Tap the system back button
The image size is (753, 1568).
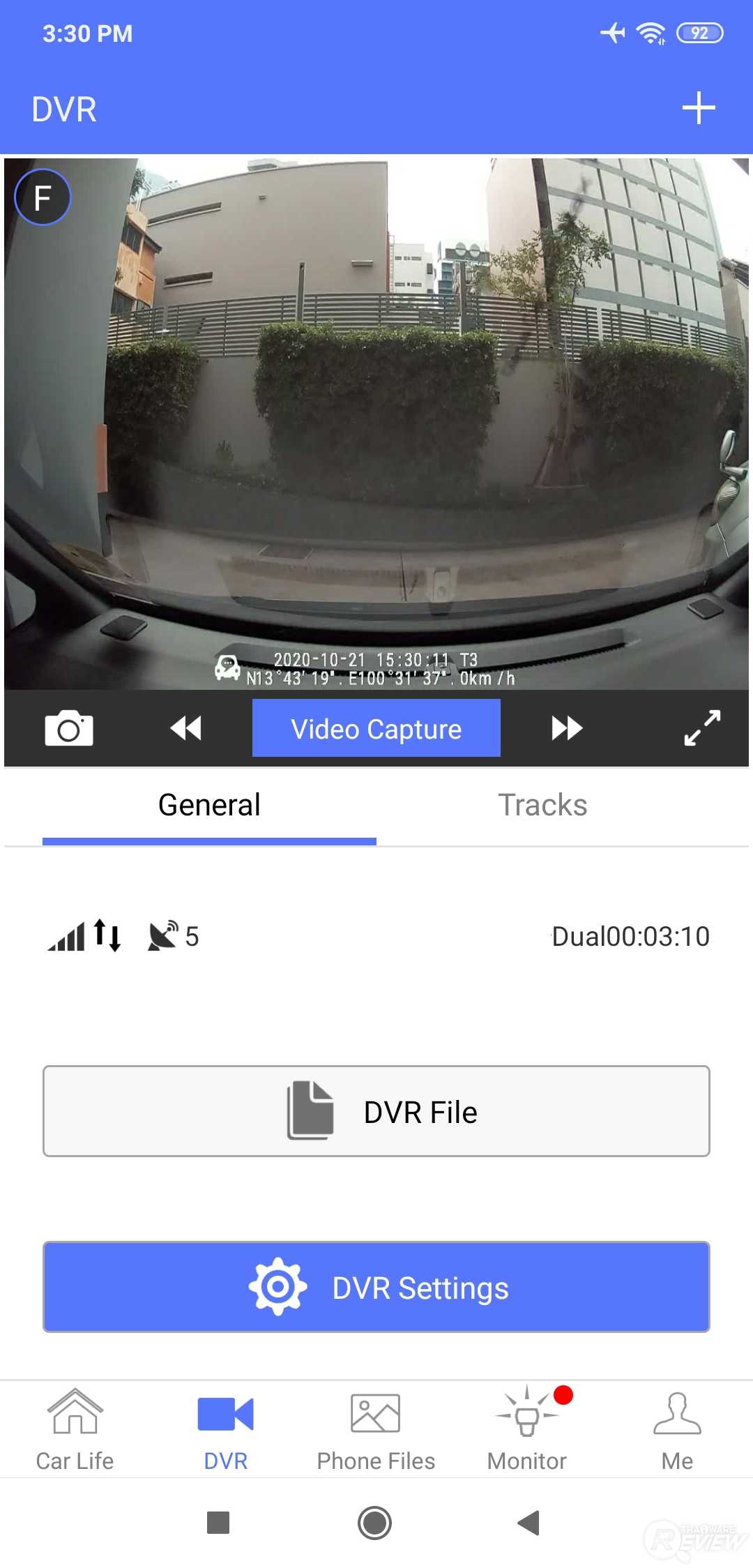(528, 1523)
